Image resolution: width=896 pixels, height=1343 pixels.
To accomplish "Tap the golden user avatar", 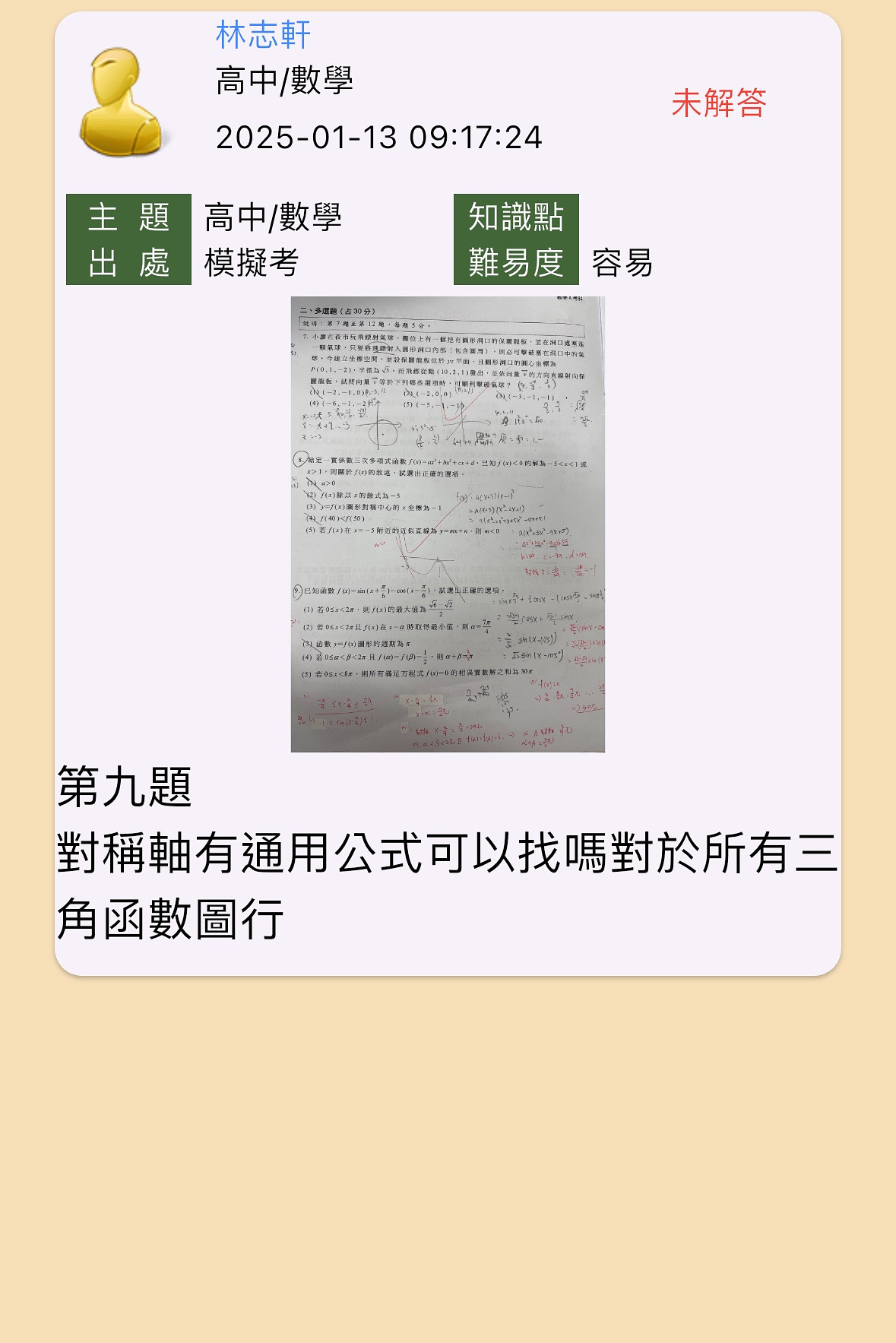I will pos(122,103).
